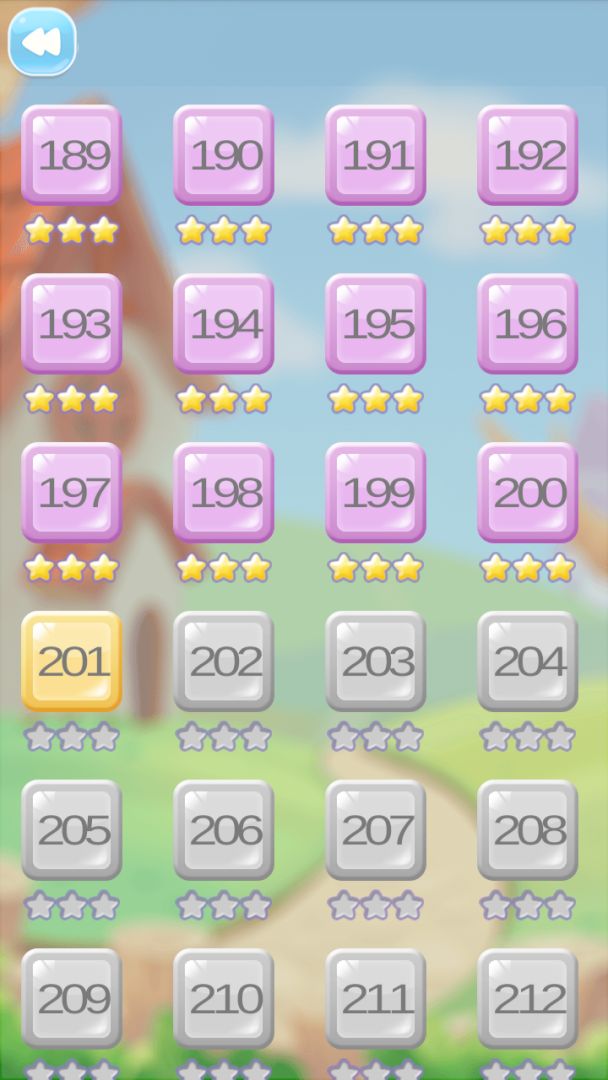608x1080 pixels.
Task: Tap locked level 209
Action: pos(72,998)
